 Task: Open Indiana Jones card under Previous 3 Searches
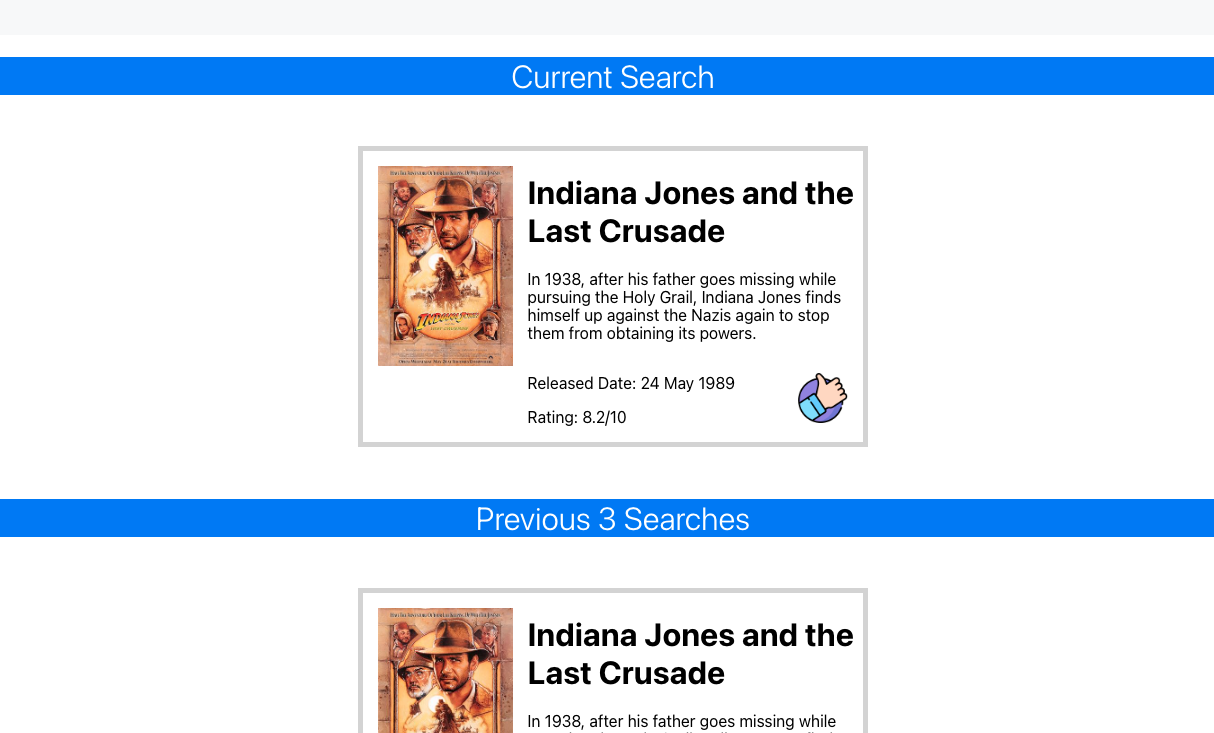coord(689,654)
